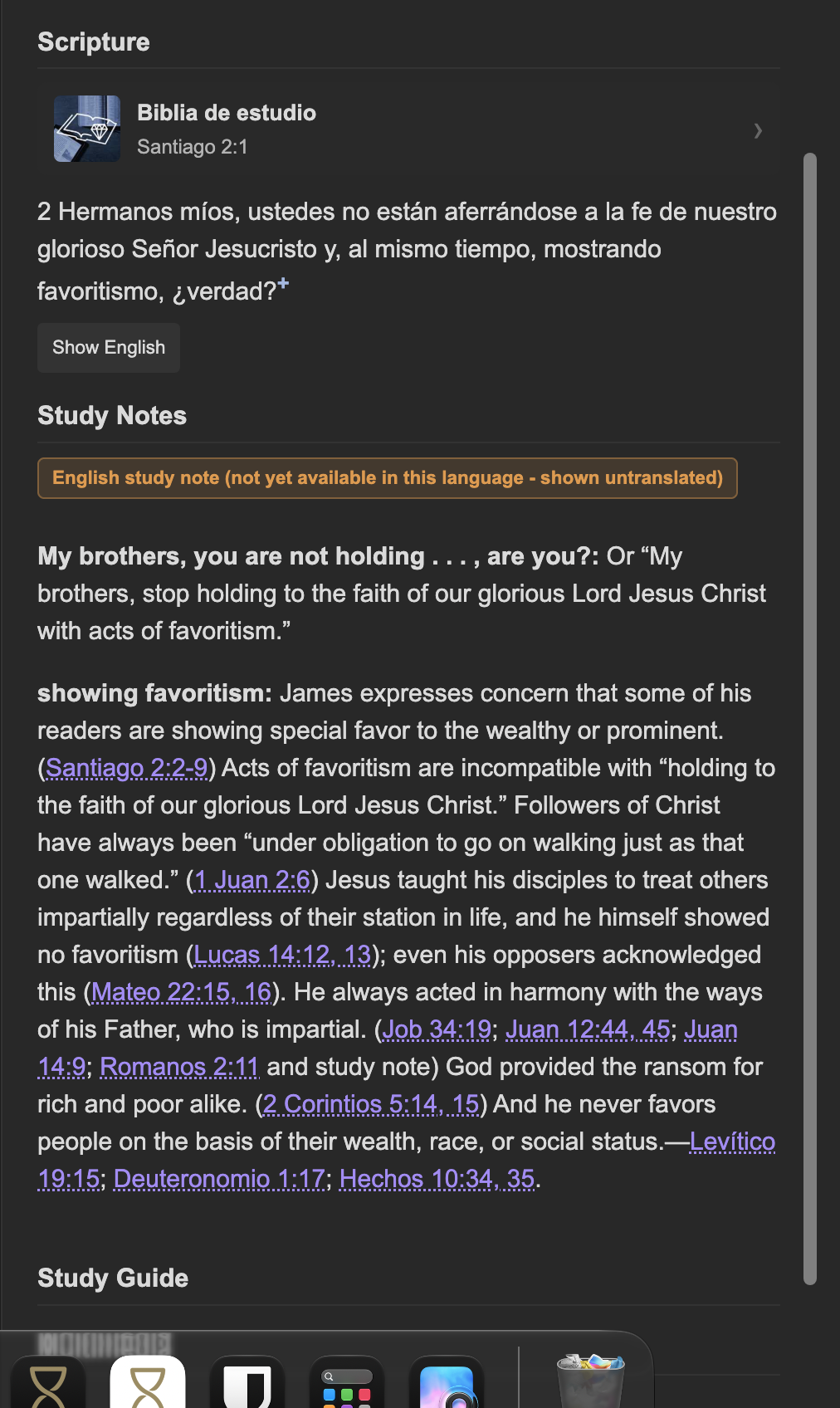Follow the 1 Juan 2:6 reference
This screenshot has height=1408, width=840.
(x=252, y=880)
